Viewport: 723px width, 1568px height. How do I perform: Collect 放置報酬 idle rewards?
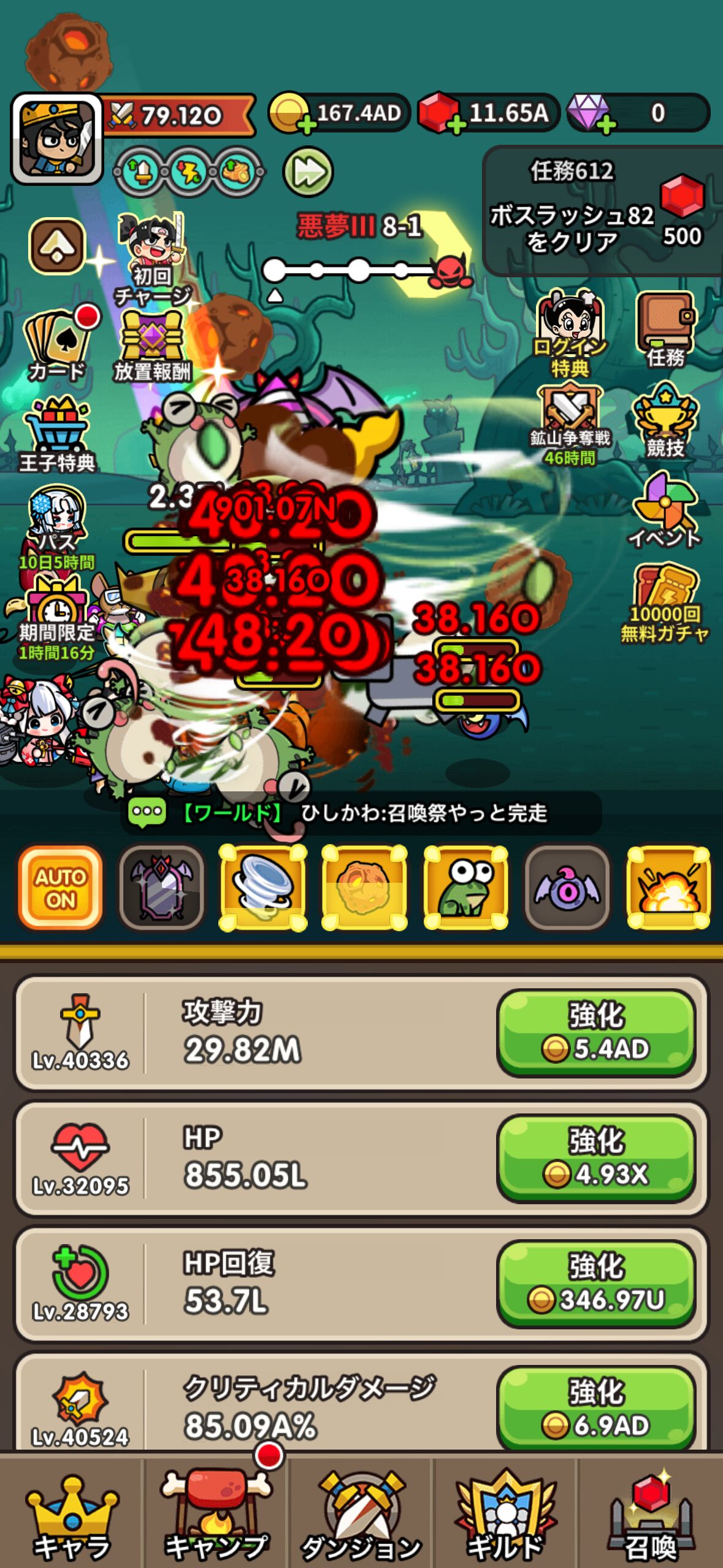152,345
